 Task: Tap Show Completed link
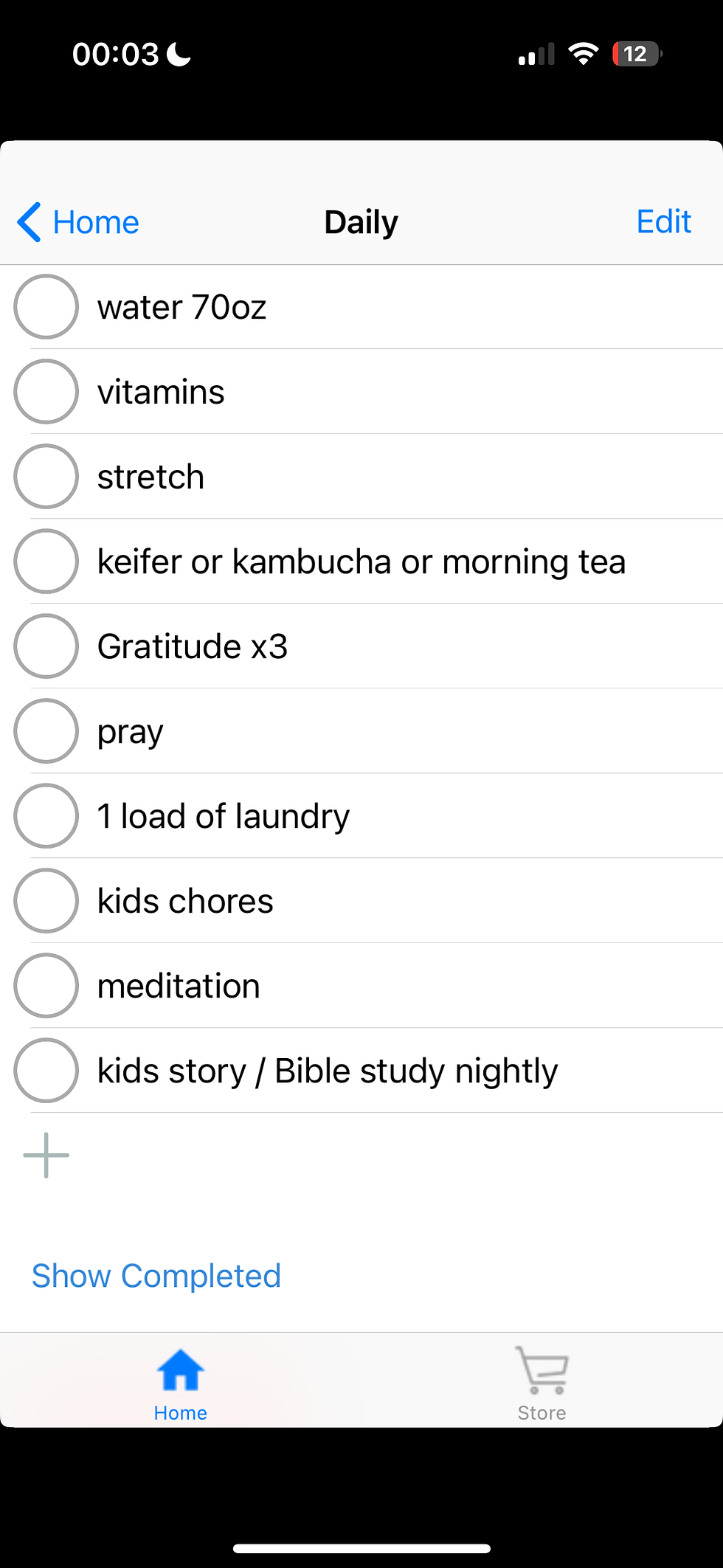pos(156,1276)
